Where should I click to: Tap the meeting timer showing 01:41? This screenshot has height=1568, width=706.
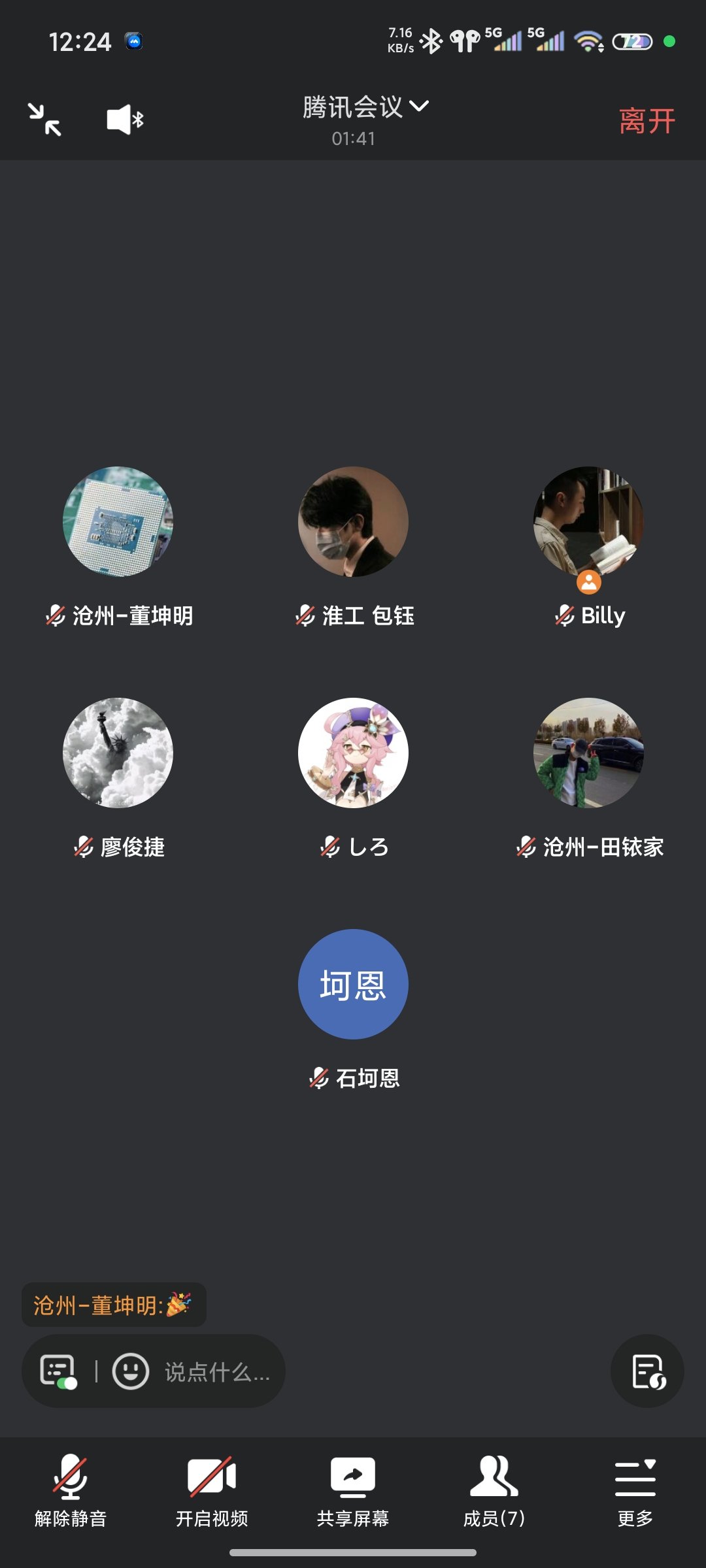click(353, 138)
